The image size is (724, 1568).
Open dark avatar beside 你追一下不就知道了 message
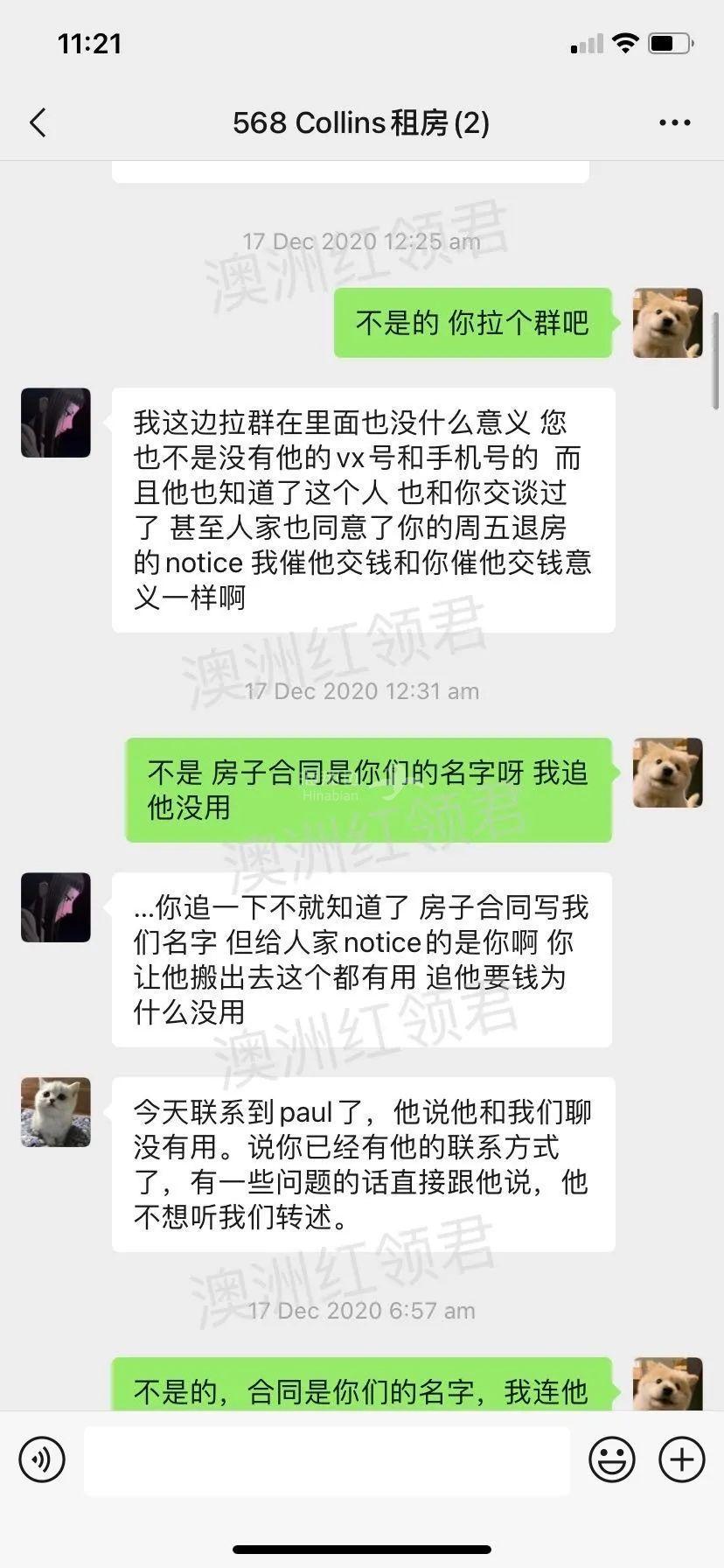(x=56, y=907)
